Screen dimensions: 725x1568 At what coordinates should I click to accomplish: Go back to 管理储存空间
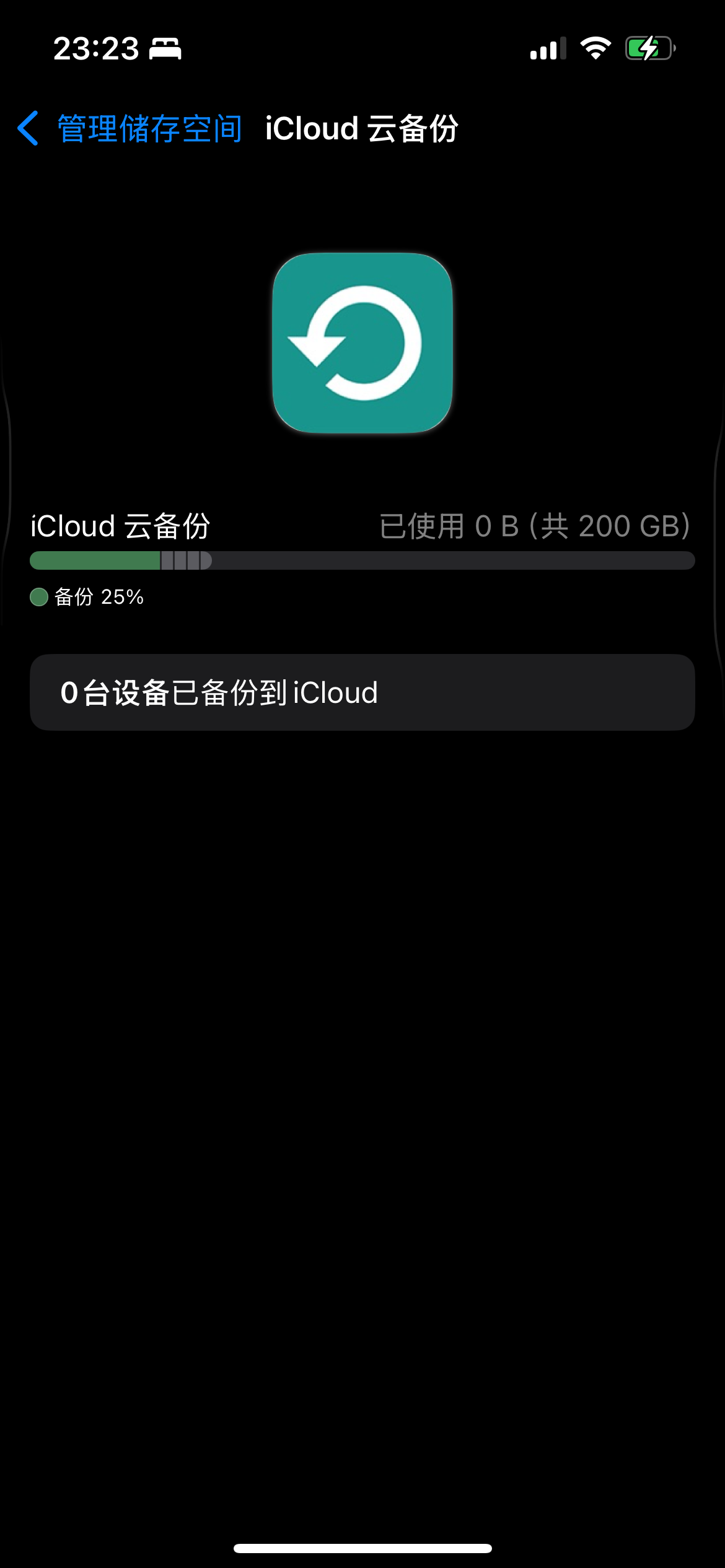tap(130, 129)
